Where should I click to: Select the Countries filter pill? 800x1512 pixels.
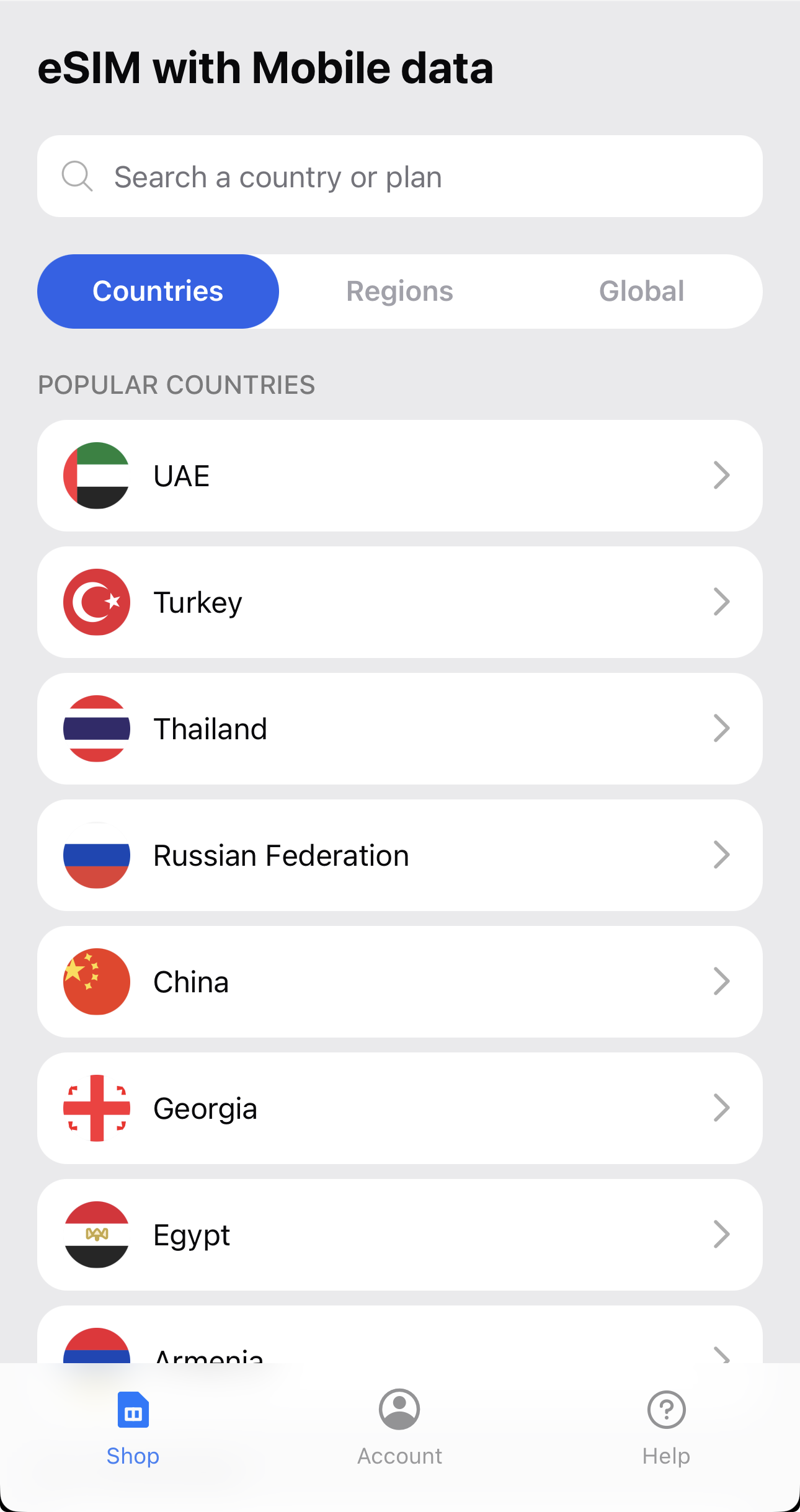[158, 290]
